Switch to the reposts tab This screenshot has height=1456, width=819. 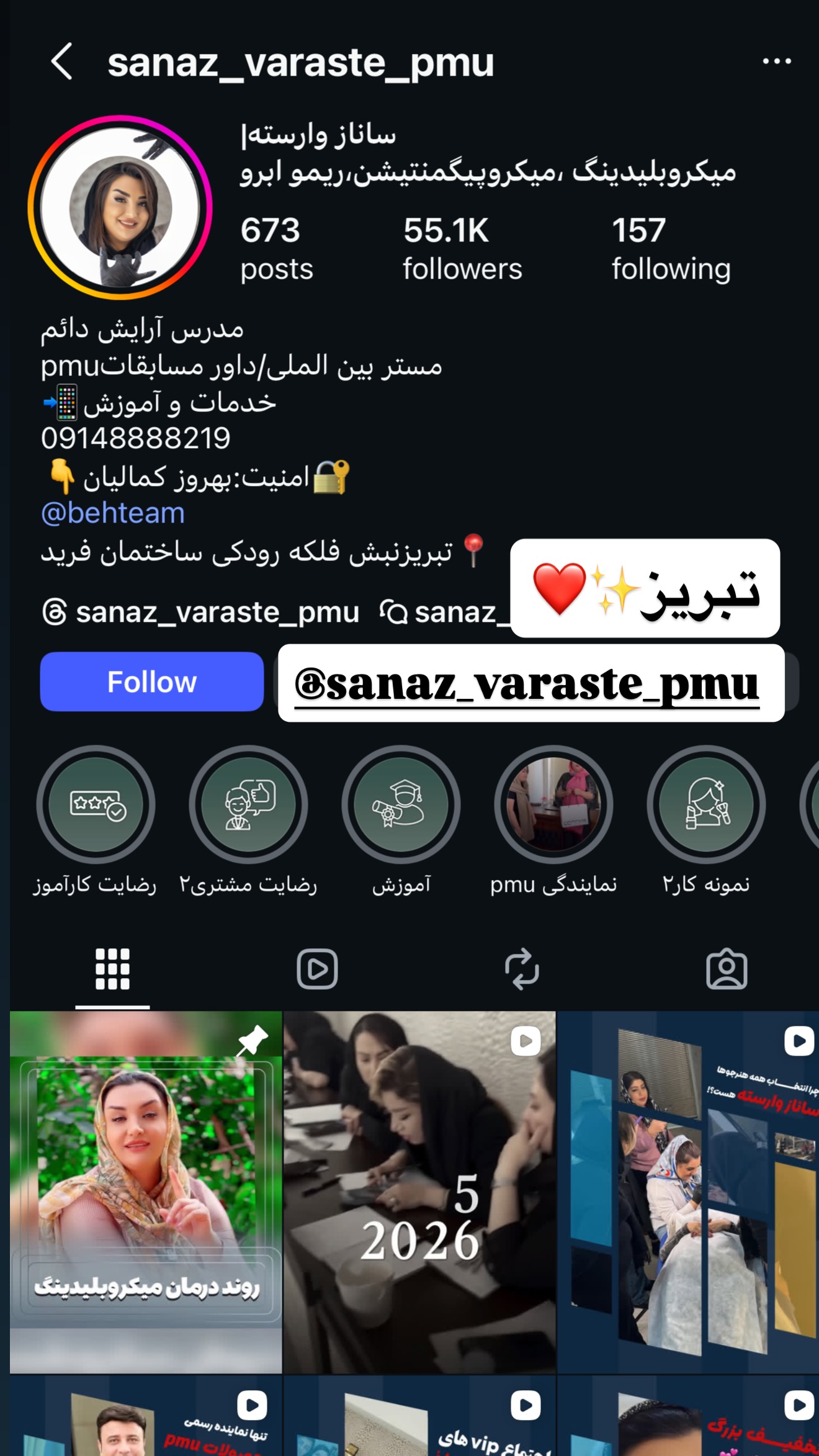(522, 969)
